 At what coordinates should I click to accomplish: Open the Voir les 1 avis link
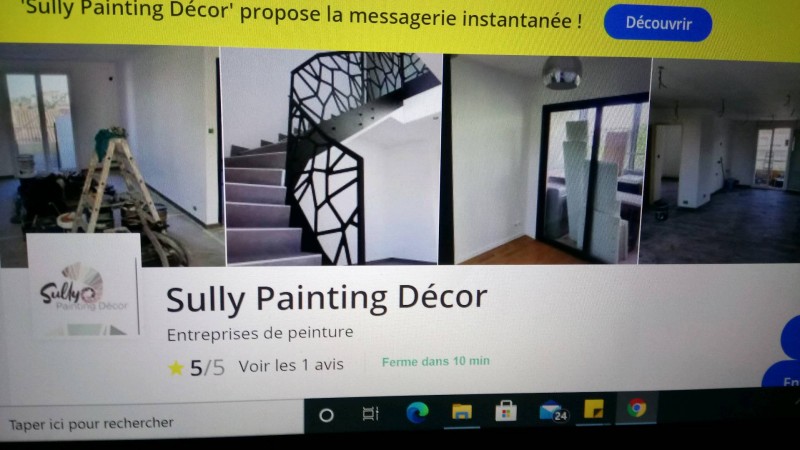291,365
